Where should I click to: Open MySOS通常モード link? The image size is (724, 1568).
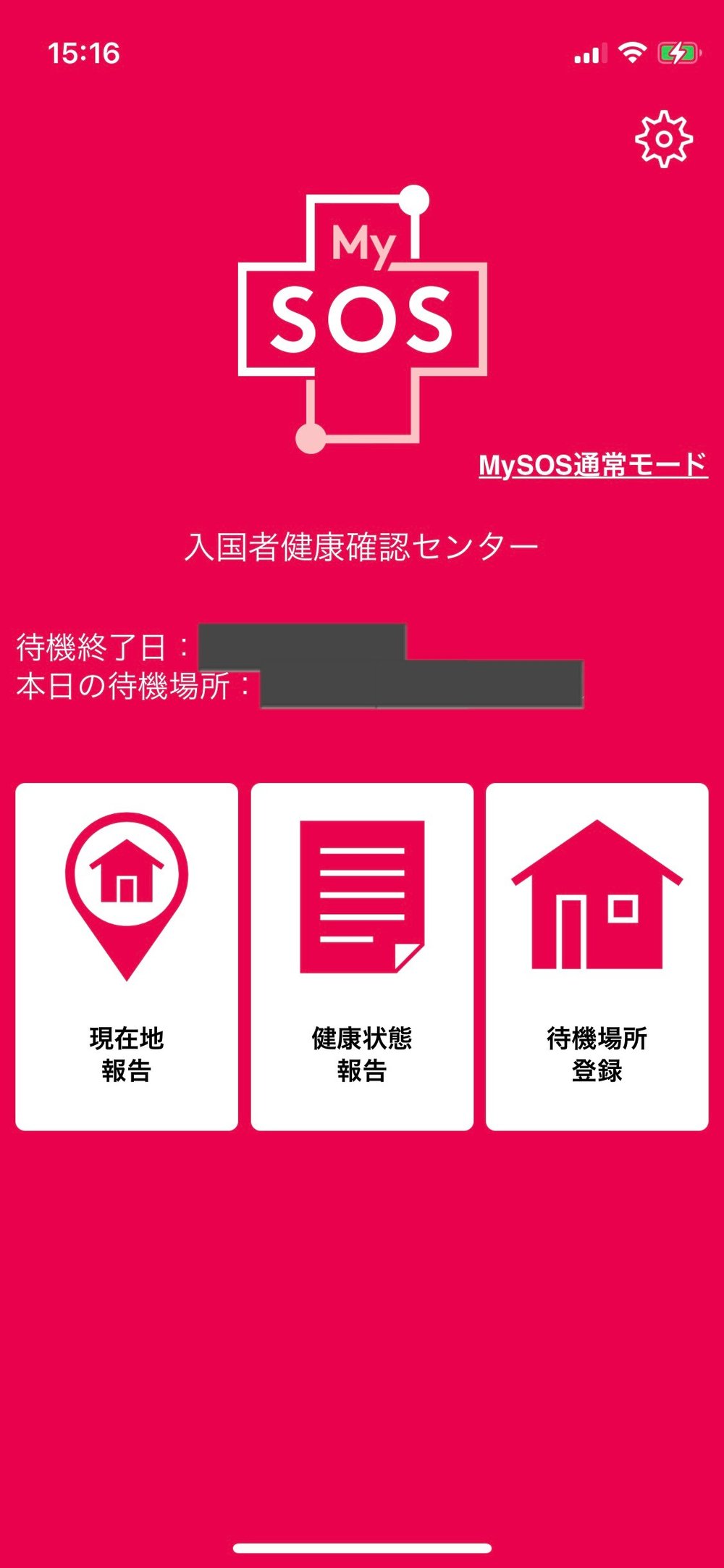click(x=594, y=464)
